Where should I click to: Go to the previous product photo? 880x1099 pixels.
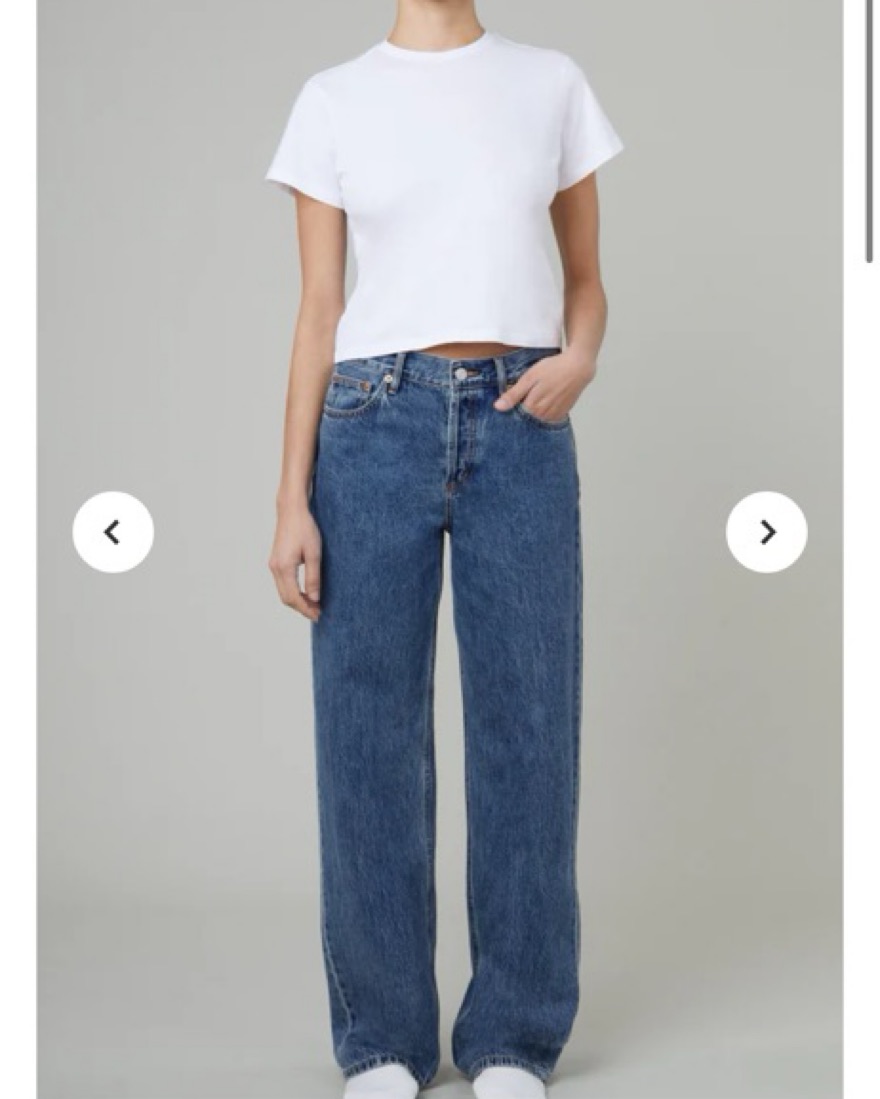pyautogui.click(x=113, y=532)
